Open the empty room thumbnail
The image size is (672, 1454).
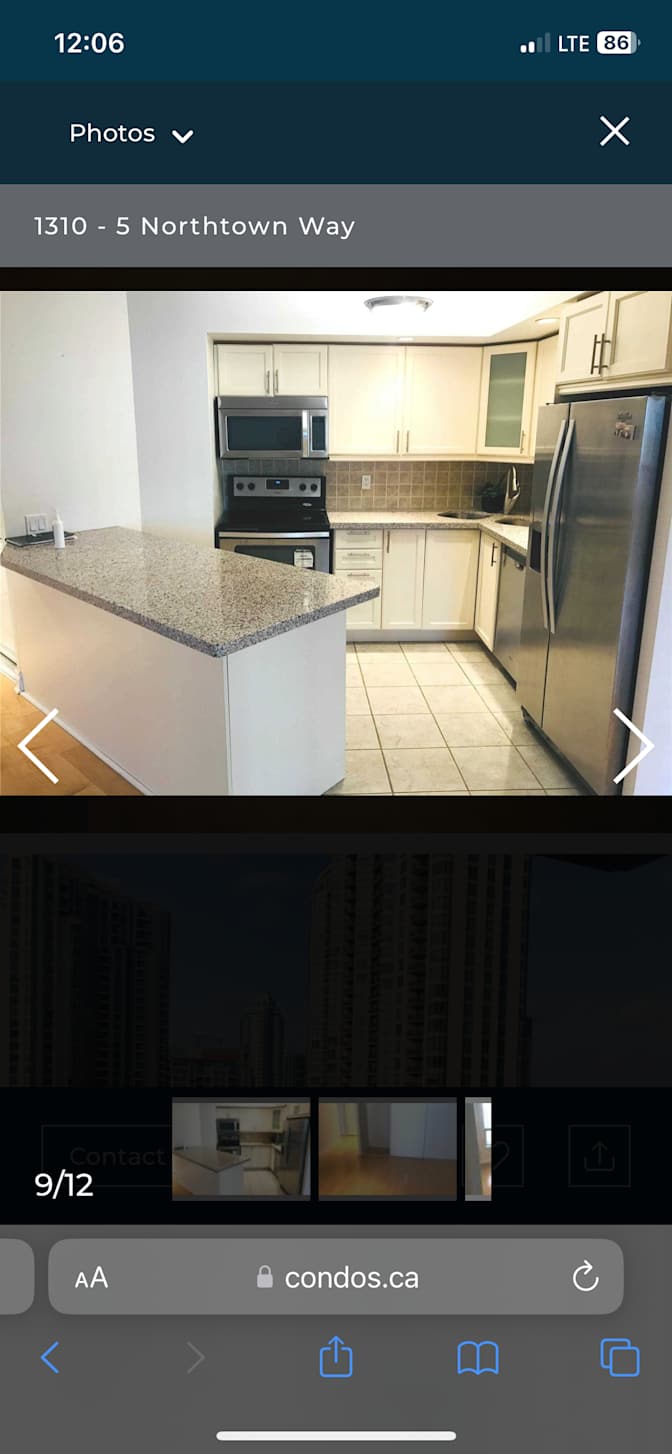coord(387,1148)
